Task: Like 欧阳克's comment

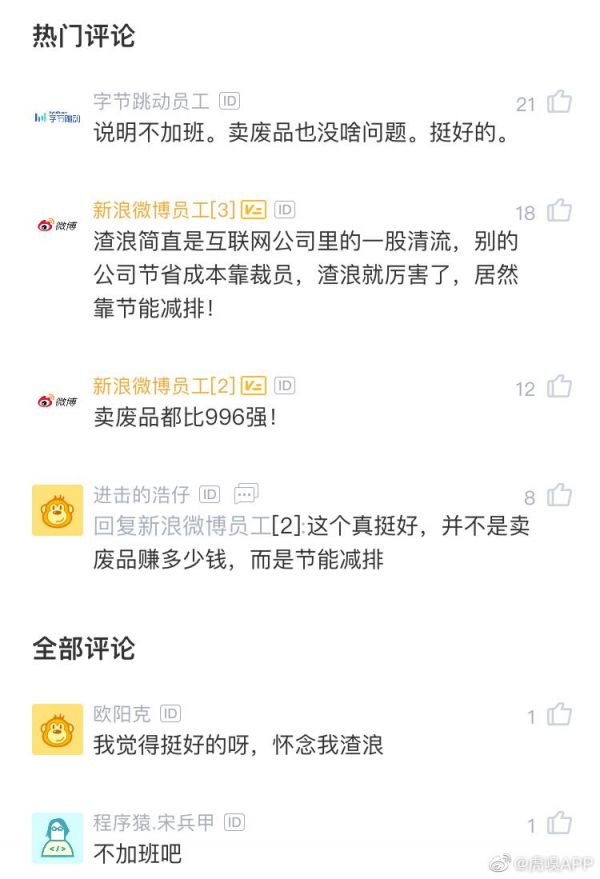Action: pos(559,715)
